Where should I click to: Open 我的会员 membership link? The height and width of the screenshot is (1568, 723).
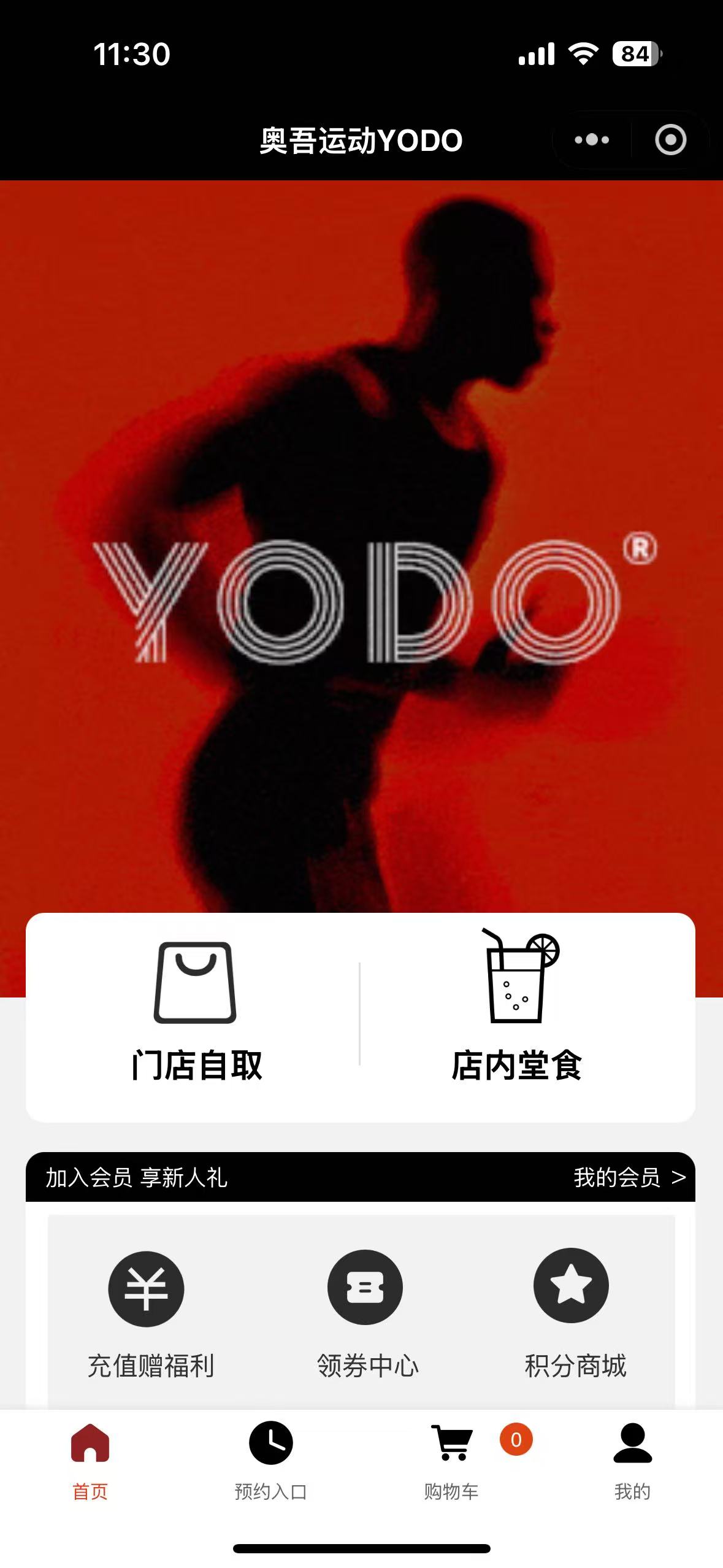(x=629, y=1178)
